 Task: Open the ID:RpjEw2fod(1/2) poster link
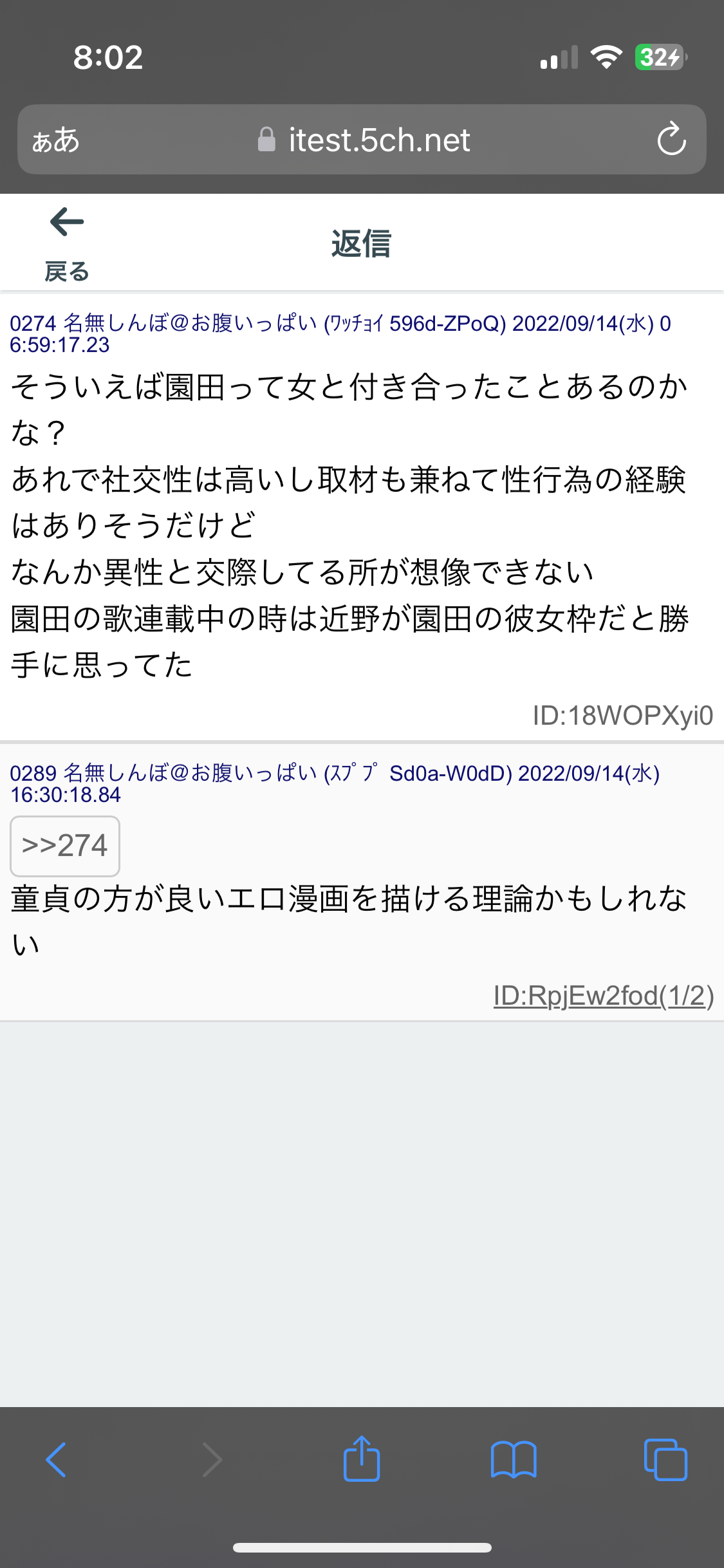603,996
